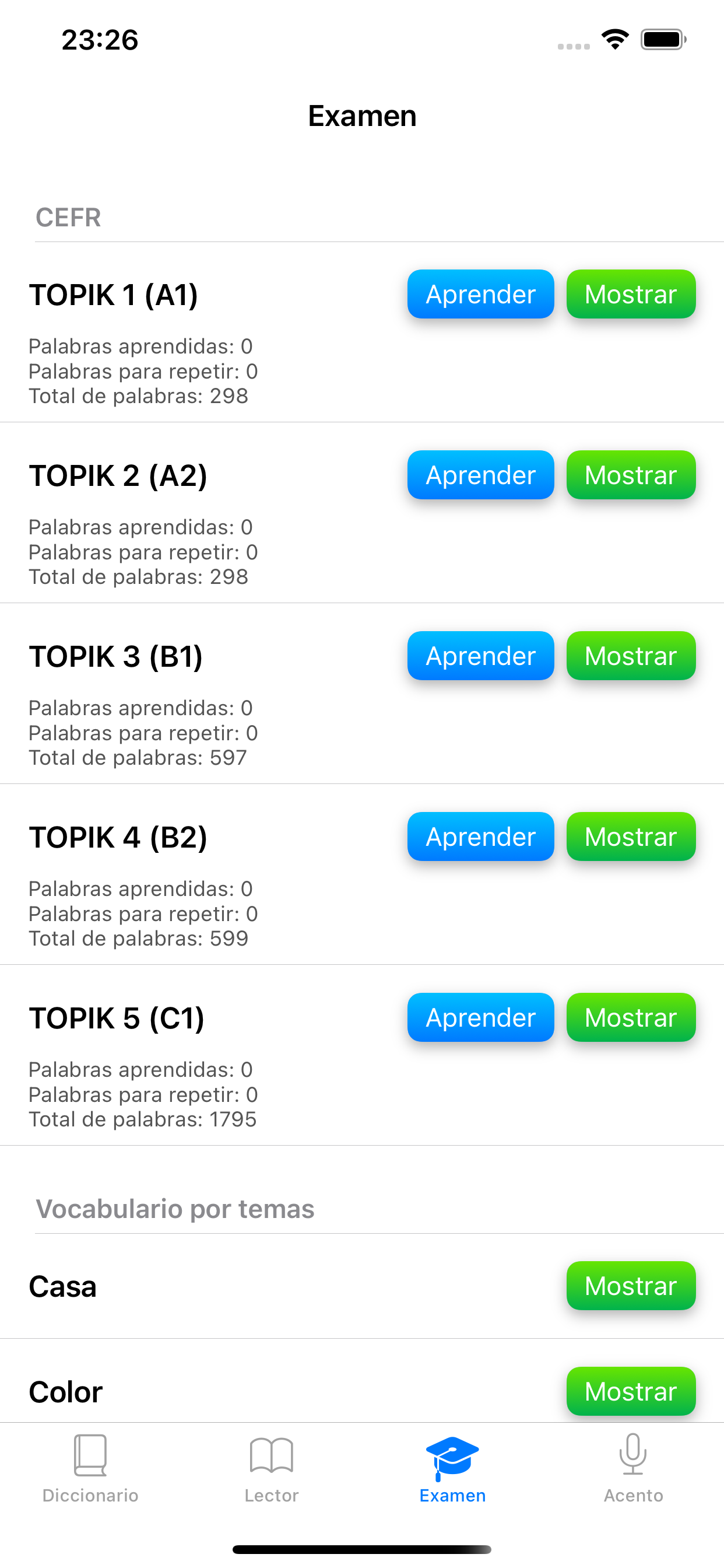
Task: Start learning TOPIK 2 (A2) words
Action: [481, 475]
